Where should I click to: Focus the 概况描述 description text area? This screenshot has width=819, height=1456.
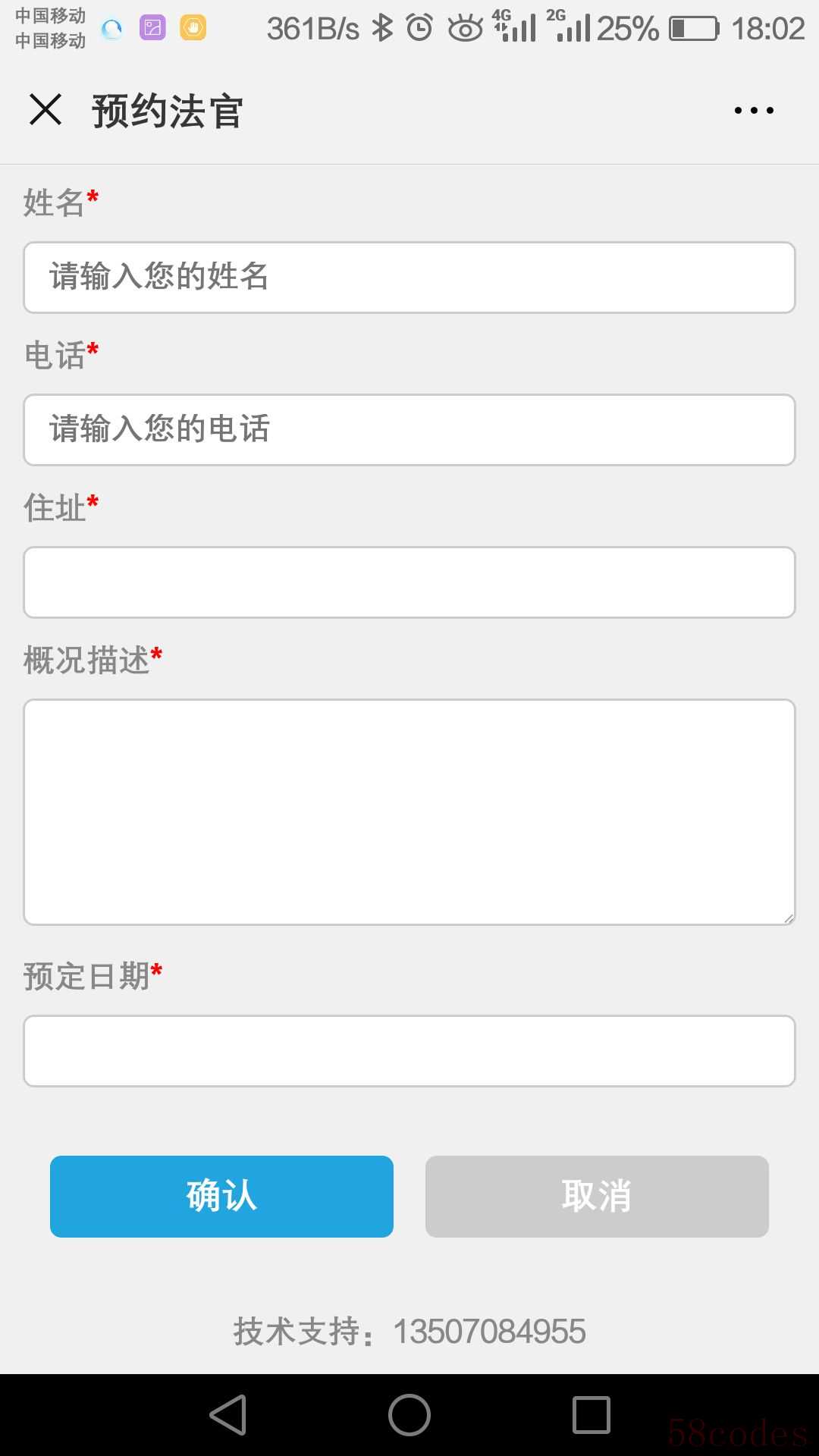(409, 811)
